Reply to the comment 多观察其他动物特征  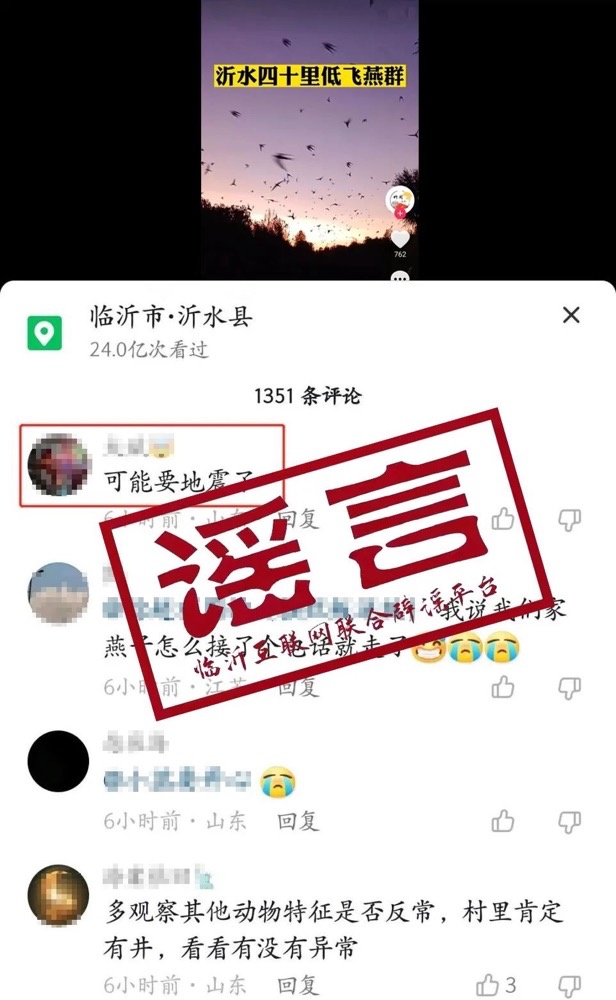coord(298,984)
